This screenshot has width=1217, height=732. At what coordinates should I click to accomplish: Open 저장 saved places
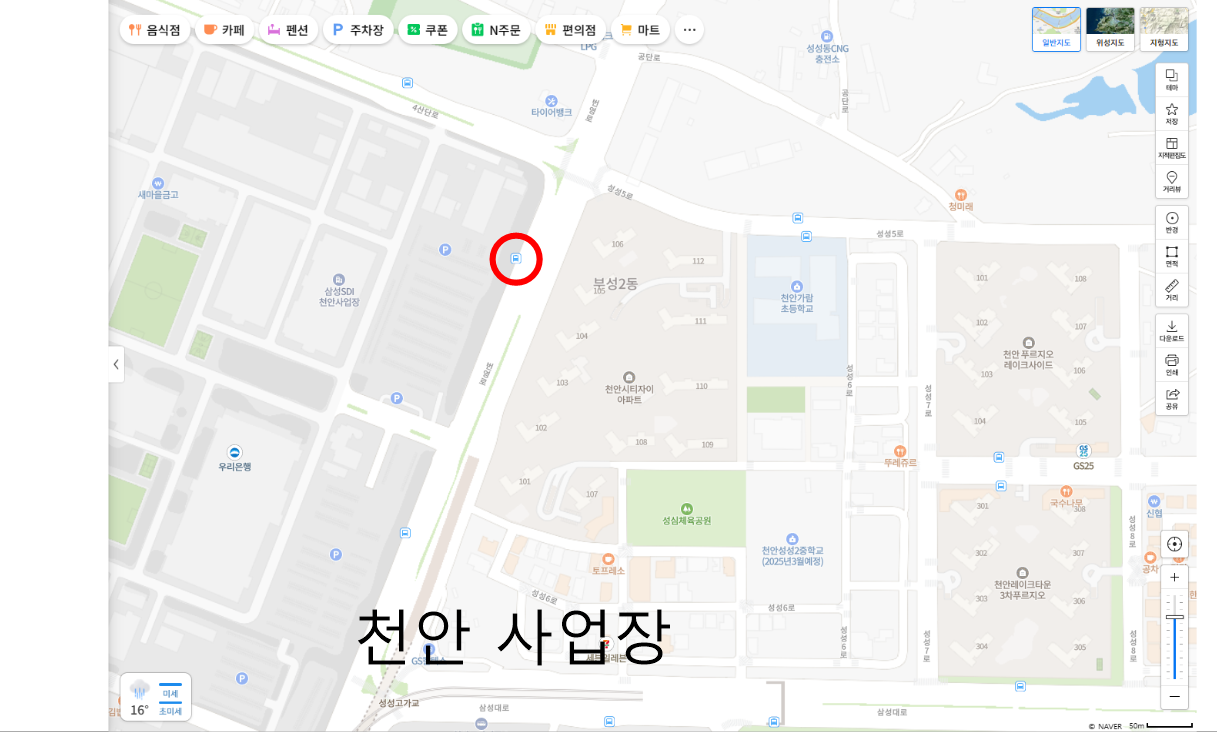(x=1172, y=113)
